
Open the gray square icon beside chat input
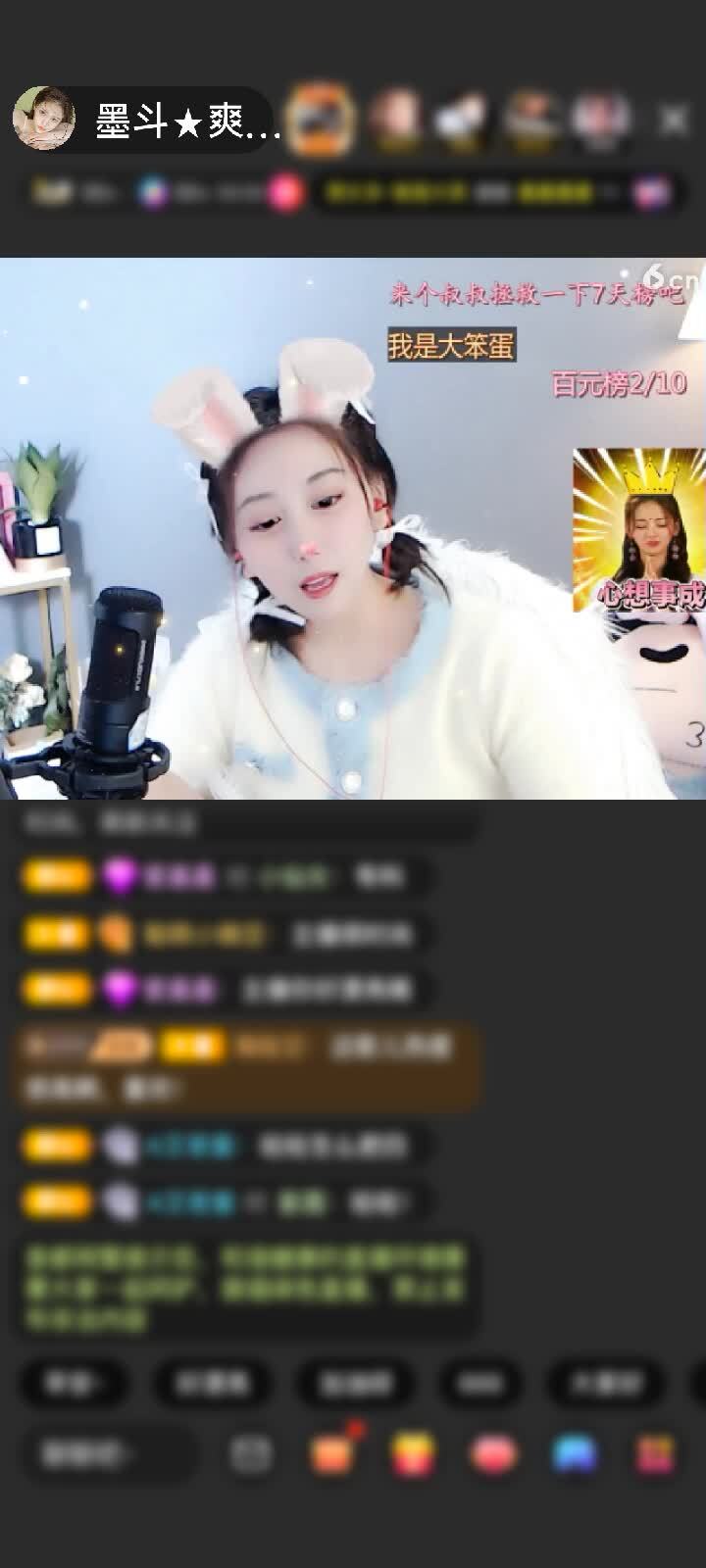pyautogui.click(x=251, y=1453)
